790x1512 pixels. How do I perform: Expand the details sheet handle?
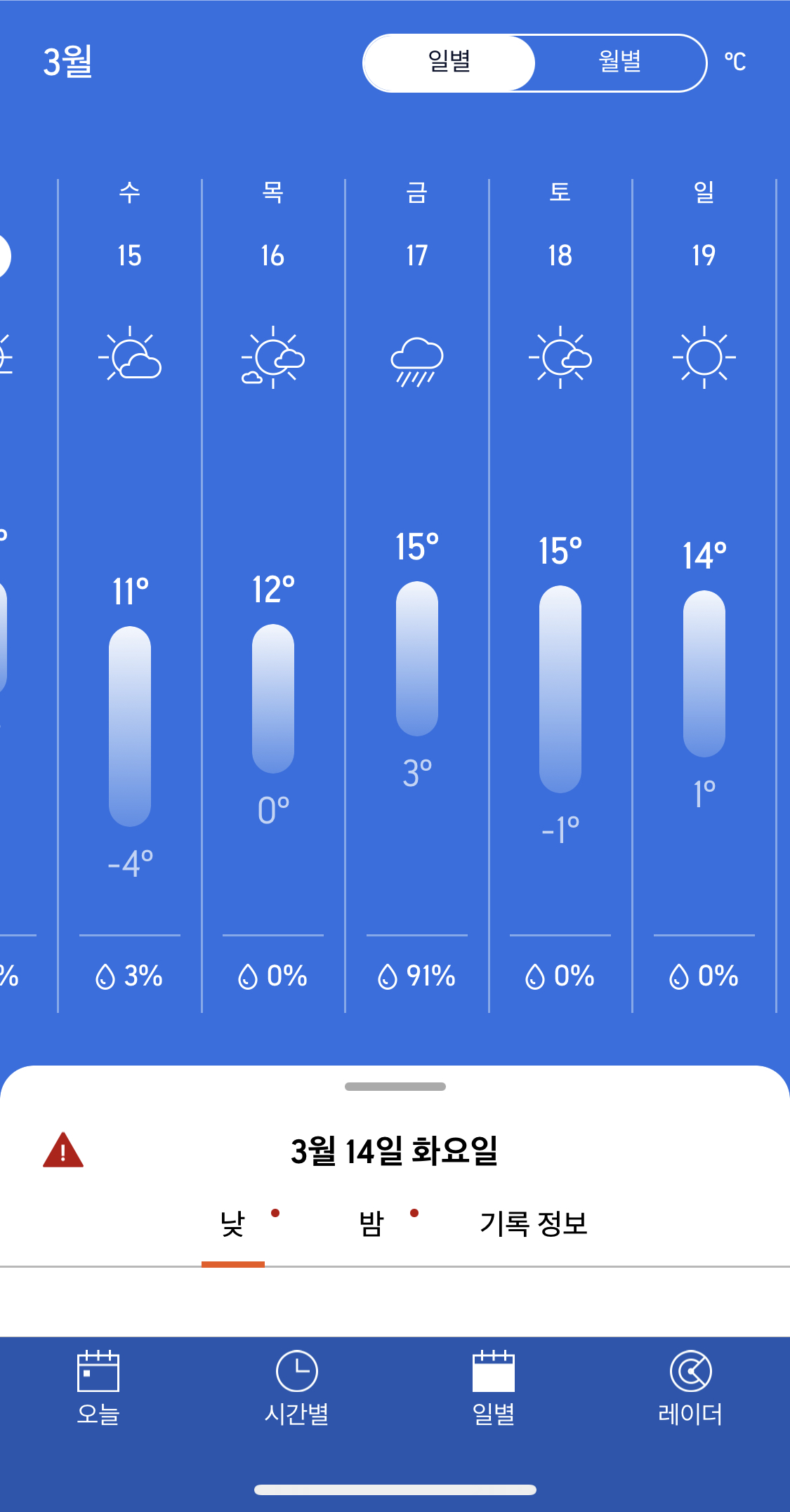[395, 1087]
